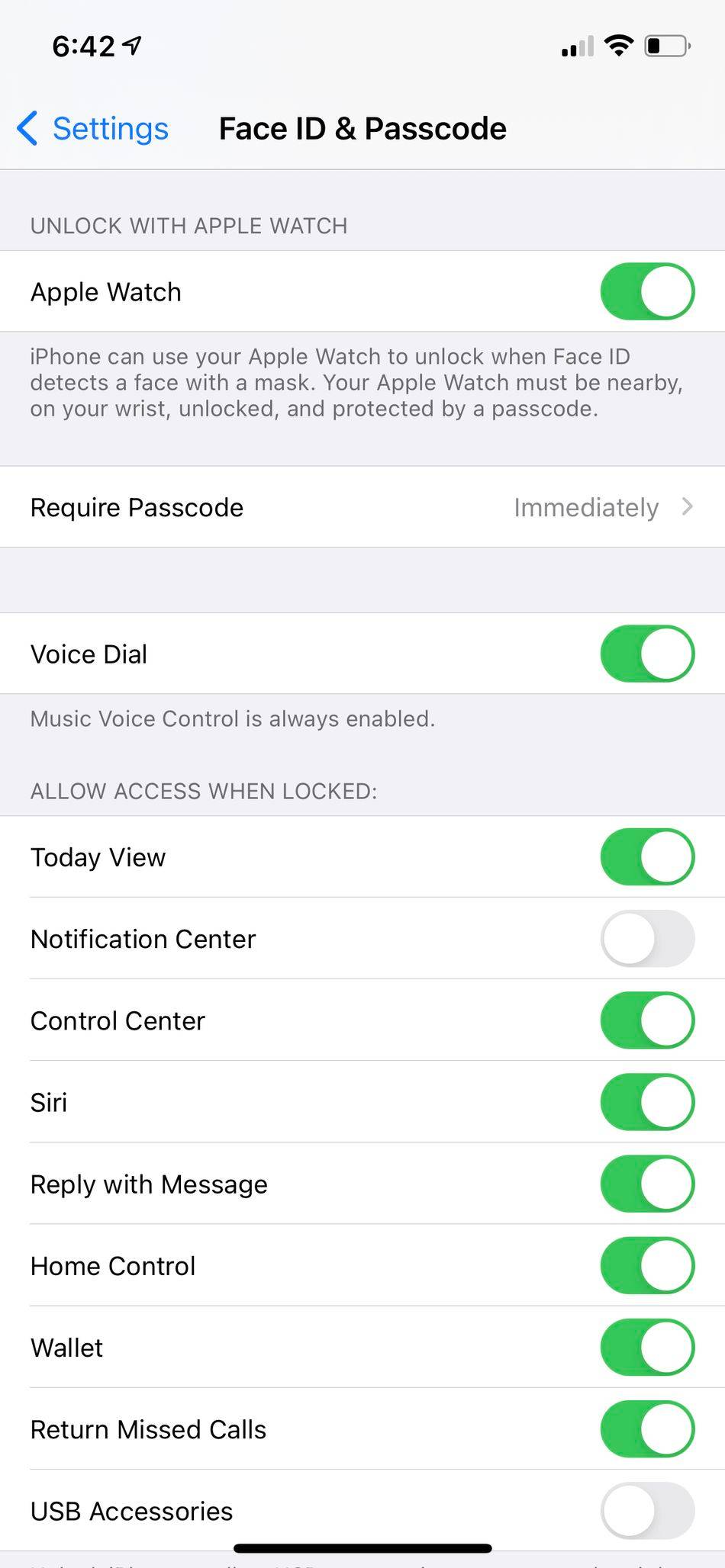This screenshot has width=725, height=1568.
Task: Enable USB Accessories when locked
Action: [646, 1510]
